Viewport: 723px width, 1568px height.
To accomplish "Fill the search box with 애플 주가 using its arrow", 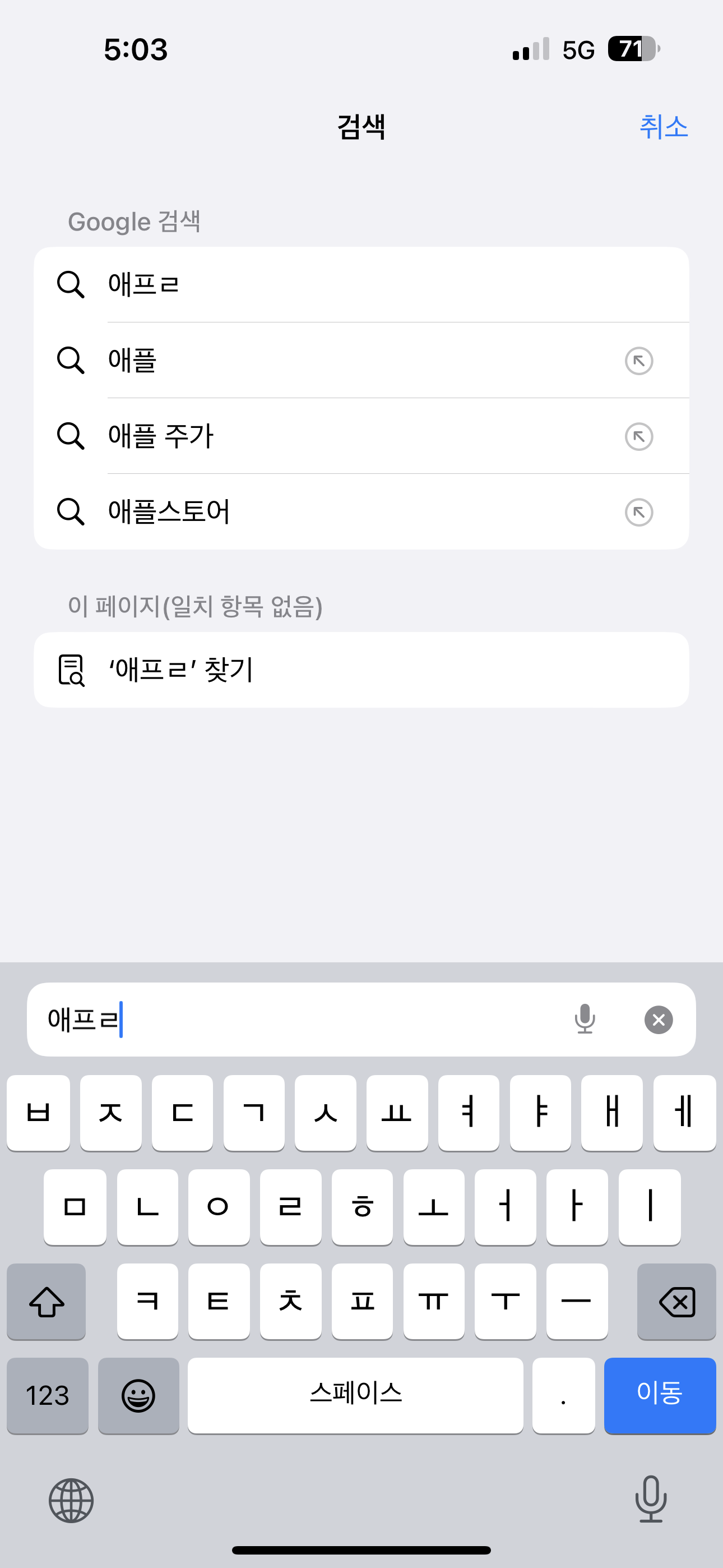I will click(x=638, y=436).
